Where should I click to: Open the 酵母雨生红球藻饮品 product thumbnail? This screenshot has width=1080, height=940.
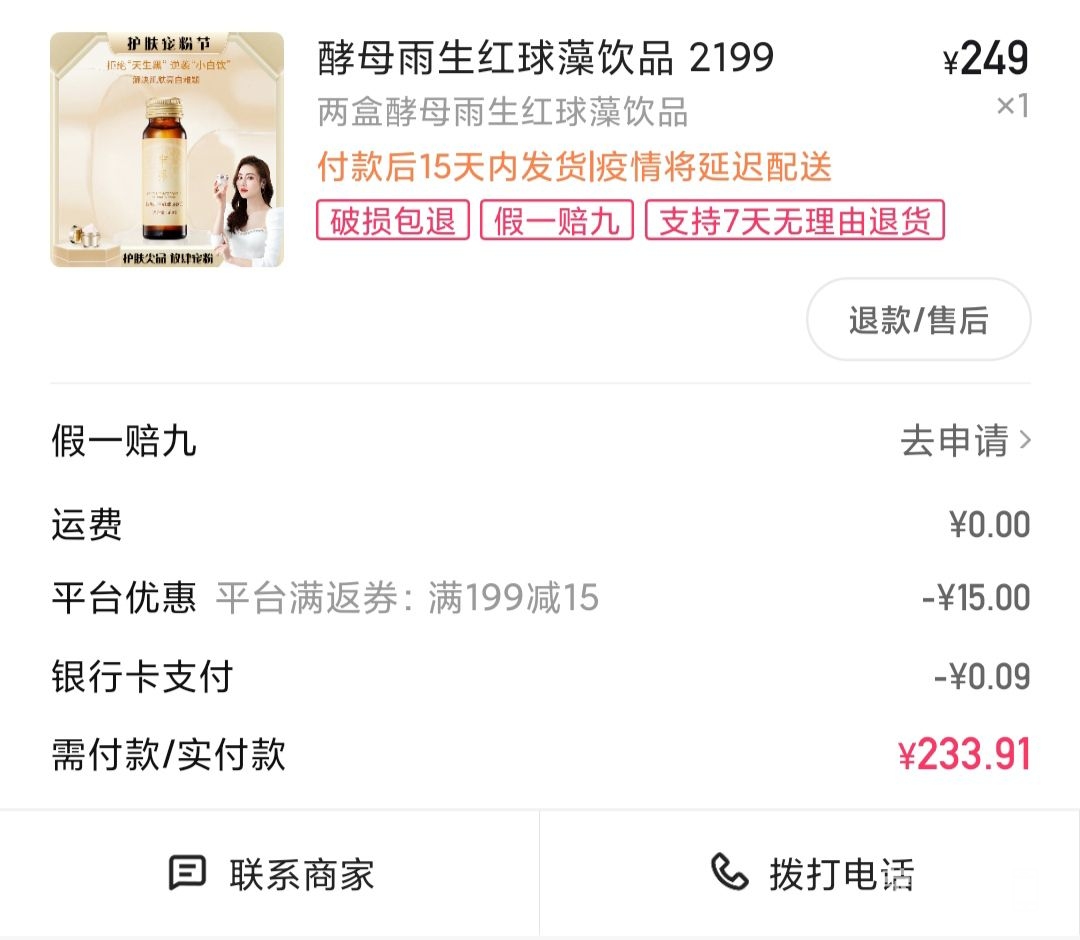coord(167,150)
